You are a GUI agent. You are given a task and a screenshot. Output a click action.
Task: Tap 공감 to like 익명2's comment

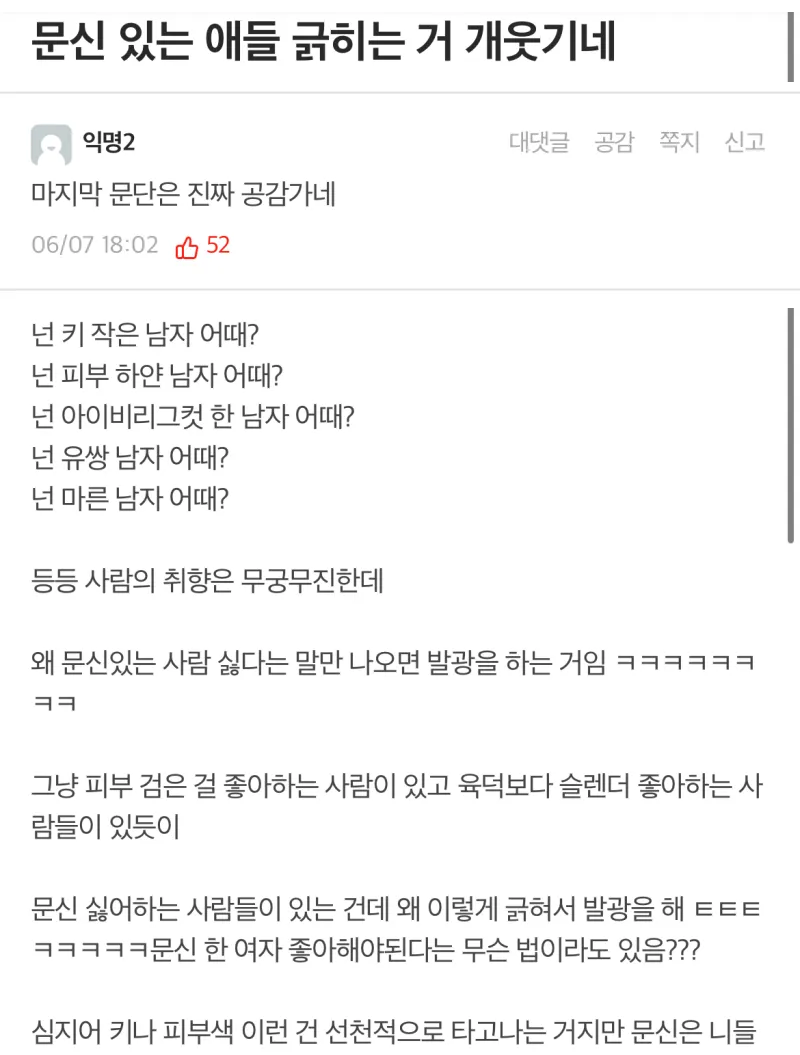[614, 143]
